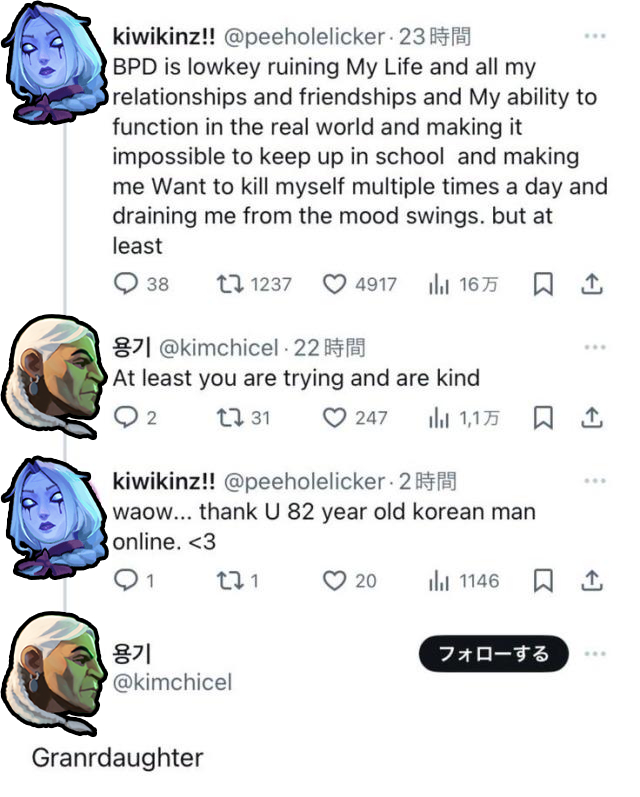Retweet the reply with 31 retweets

(228, 417)
